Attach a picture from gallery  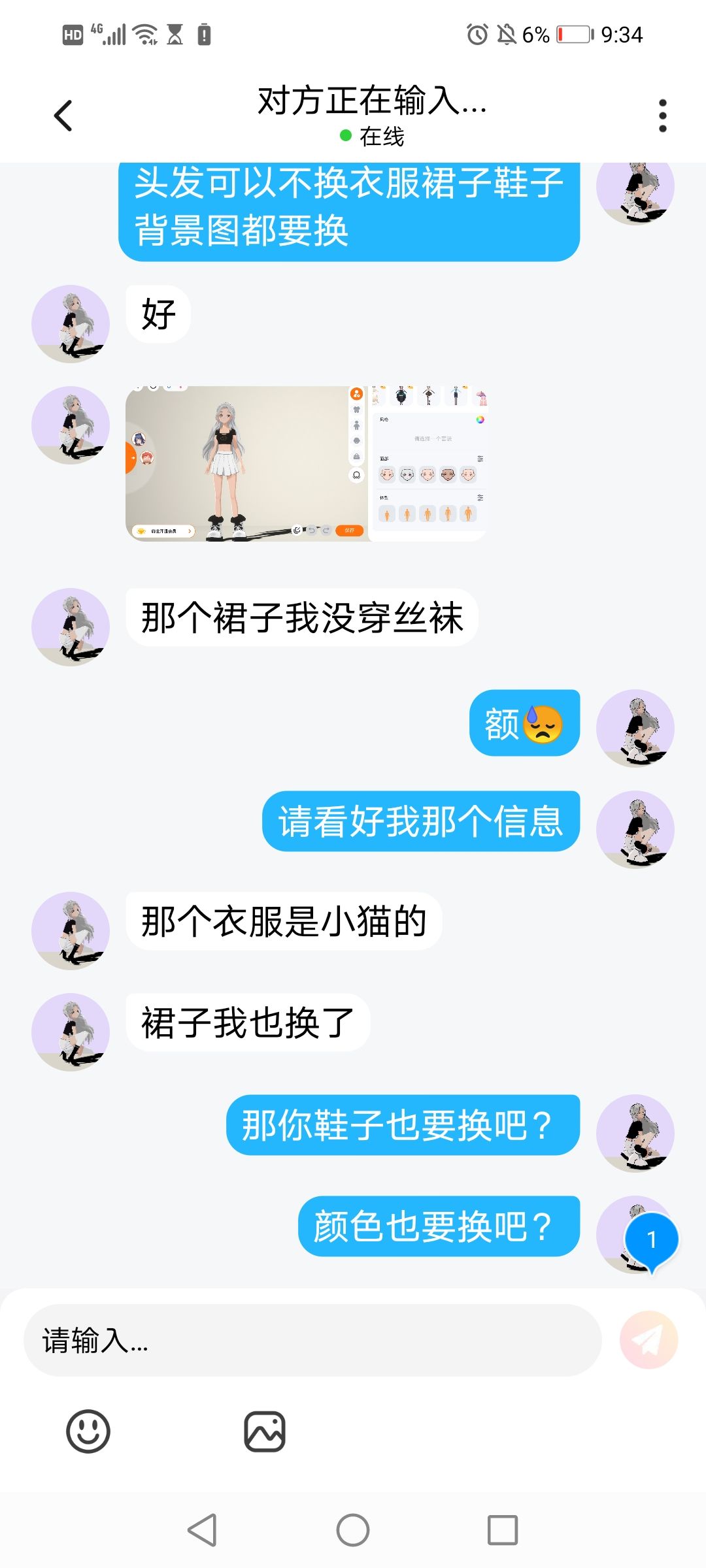coord(265,1431)
